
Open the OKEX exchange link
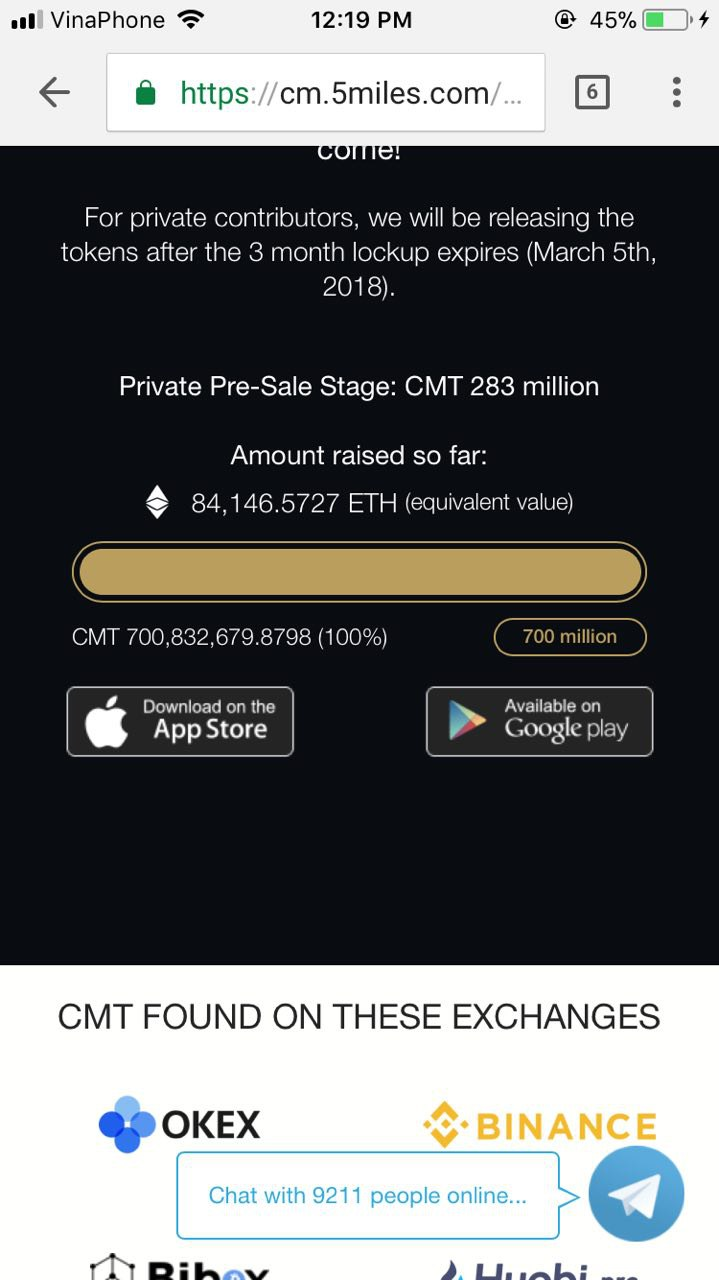(180, 1125)
